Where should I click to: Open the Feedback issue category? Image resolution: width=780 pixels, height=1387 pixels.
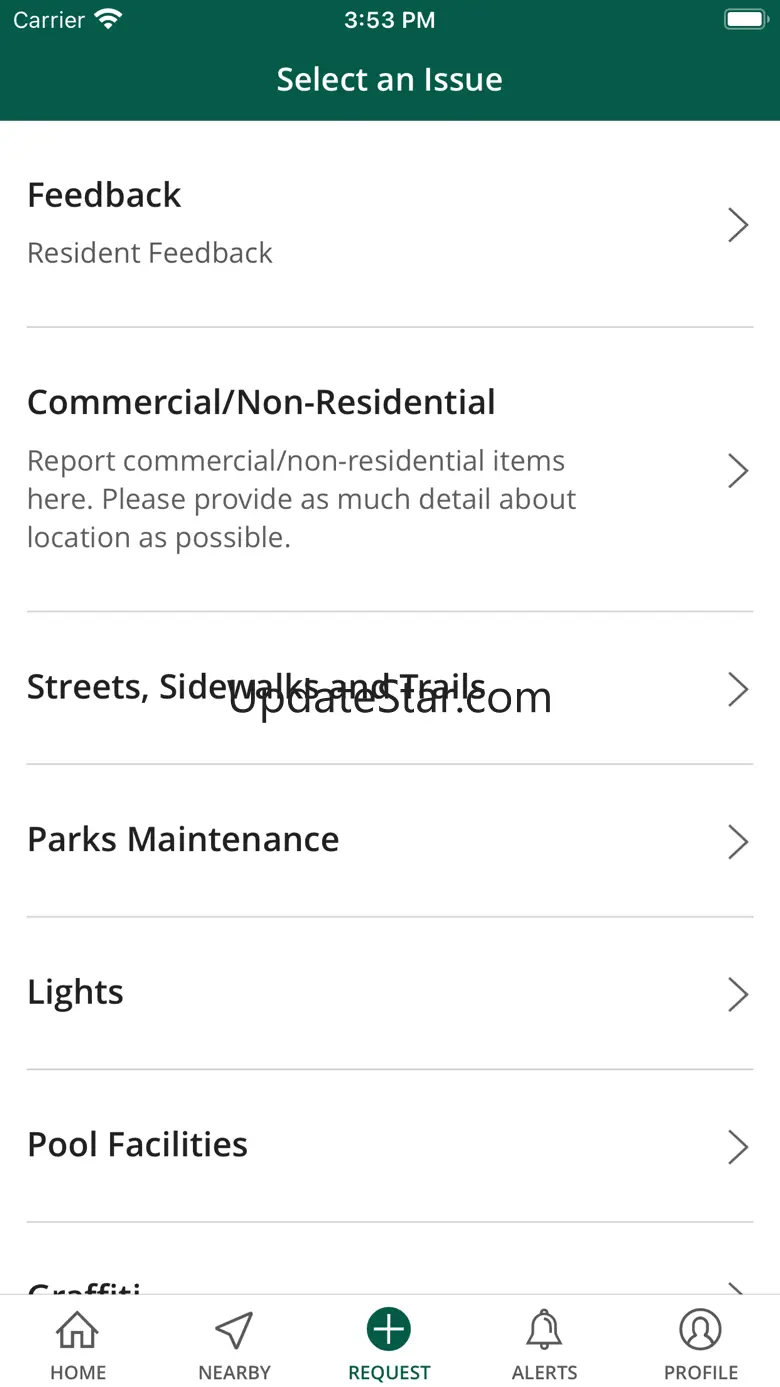389,224
